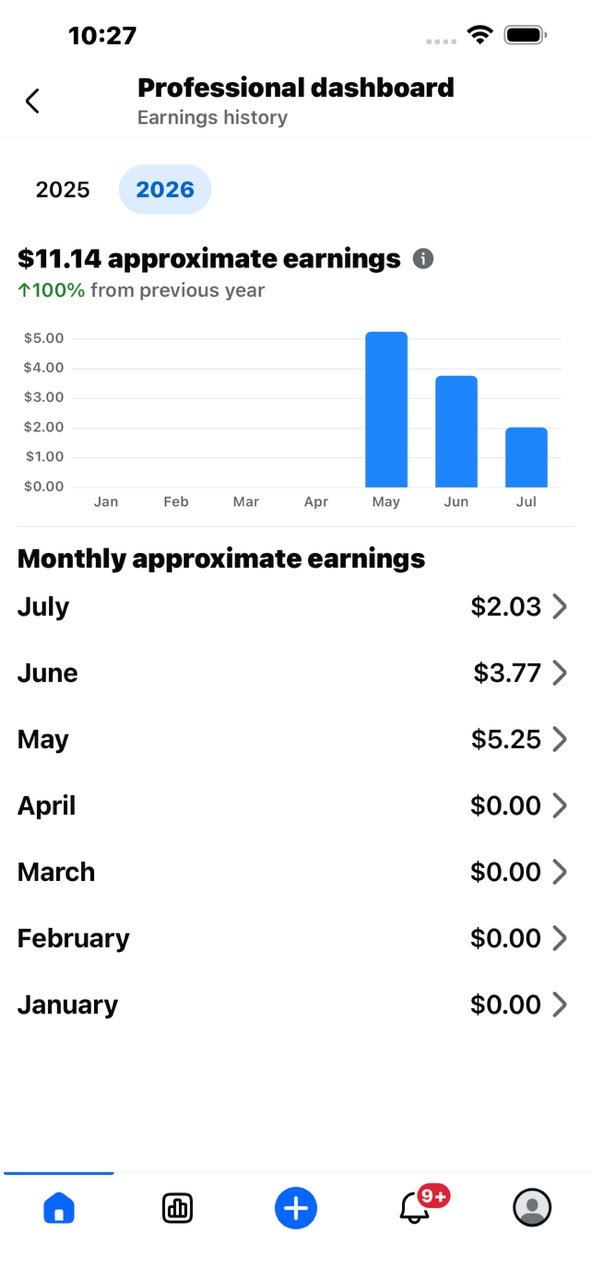Go back using the top-left arrow
The width and height of the screenshot is (592, 1280).
32,100
